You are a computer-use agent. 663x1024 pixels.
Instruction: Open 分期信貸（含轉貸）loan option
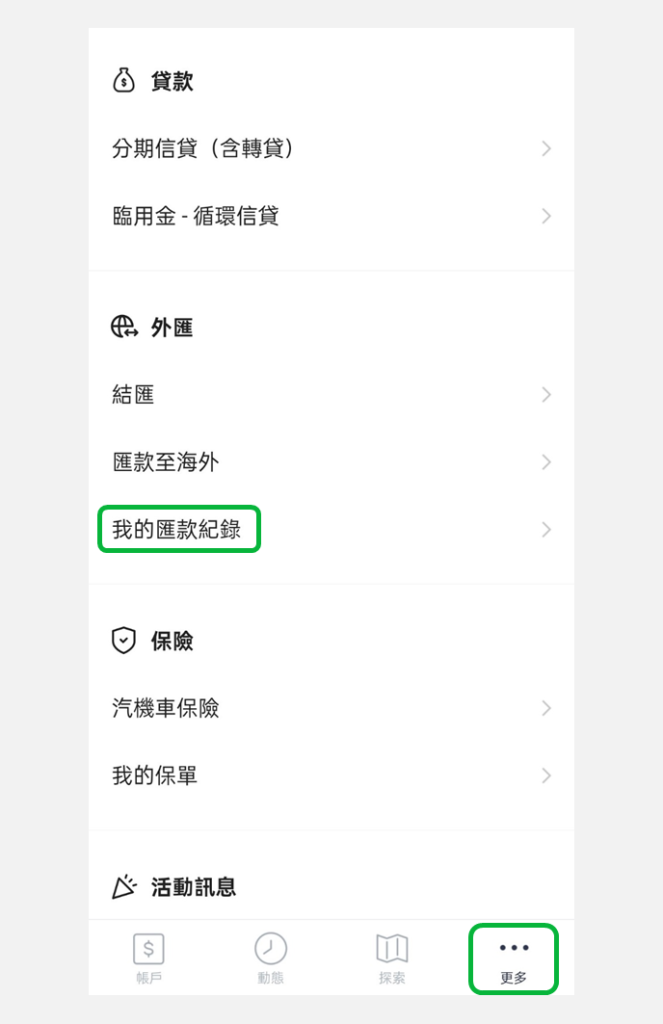coord(330,149)
